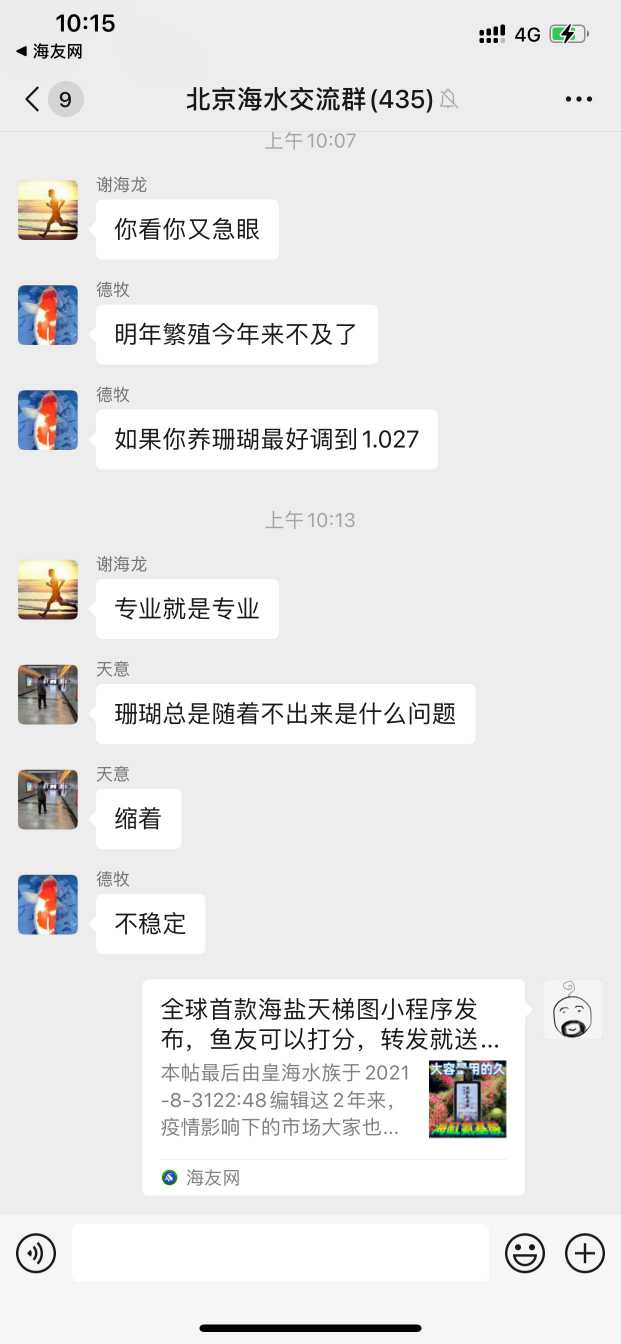Tap 谢海龙's avatar beside 专业就是专业
The height and width of the screenshot is (1344, 621).
[48, 589]
